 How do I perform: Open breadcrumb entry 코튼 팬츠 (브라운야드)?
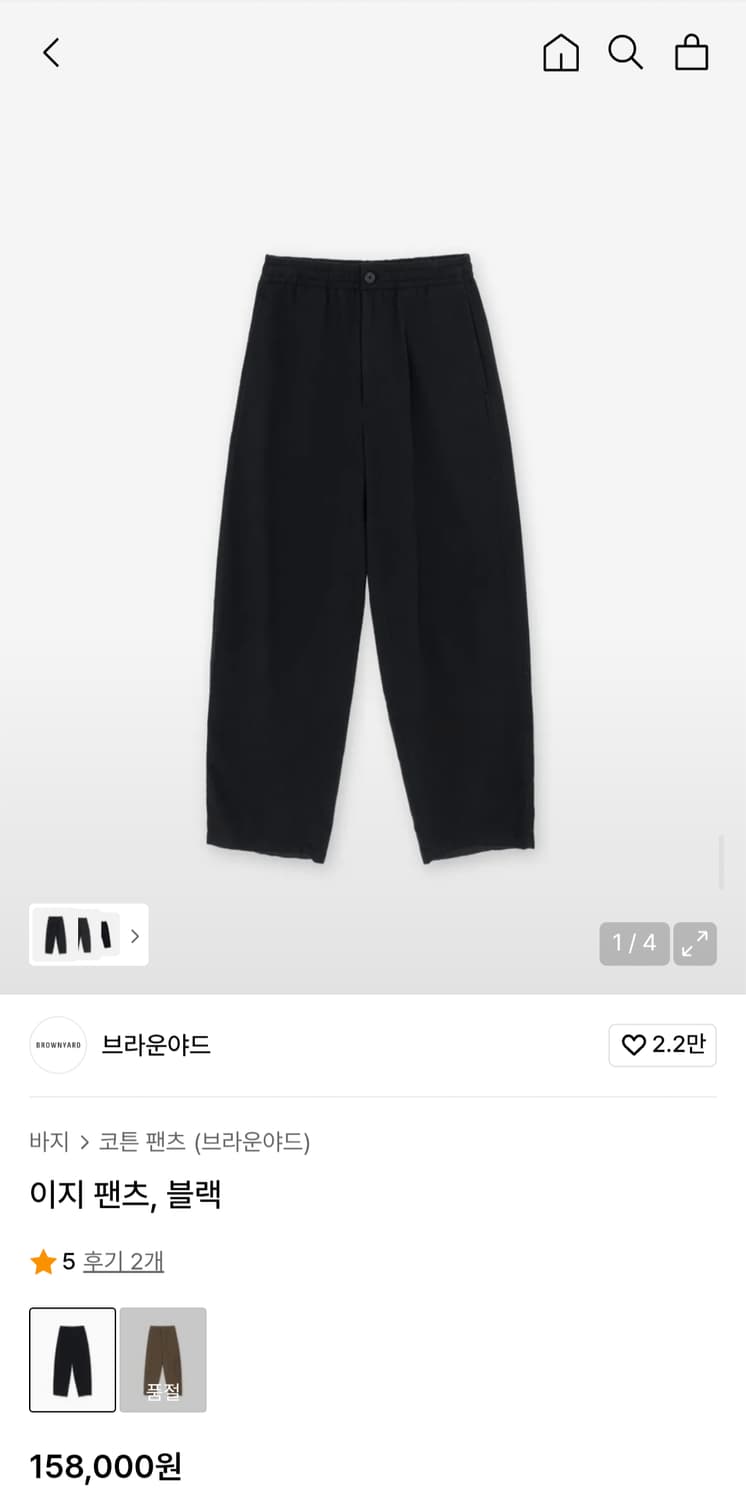[205, 1141]
